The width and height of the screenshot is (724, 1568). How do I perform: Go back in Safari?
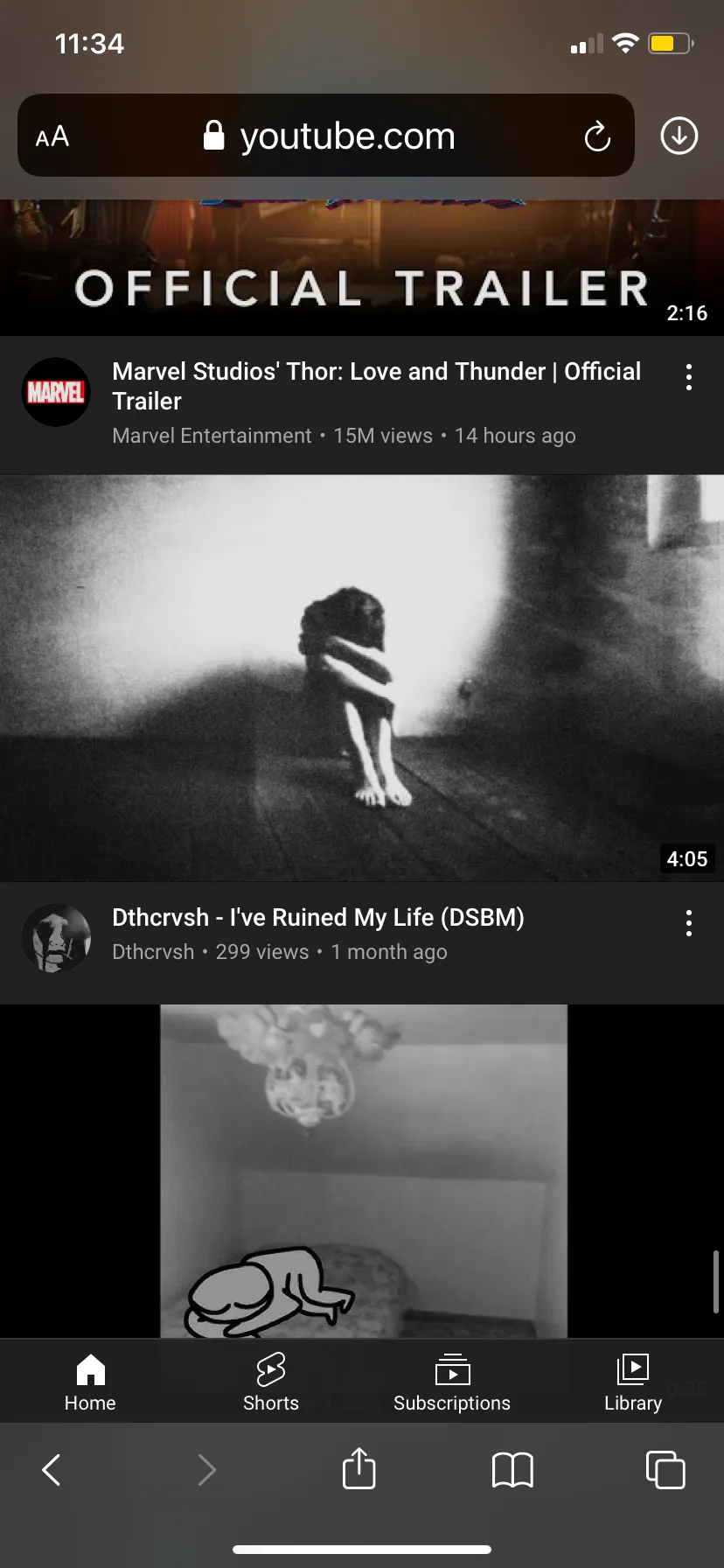click(x=52, y=1470)
